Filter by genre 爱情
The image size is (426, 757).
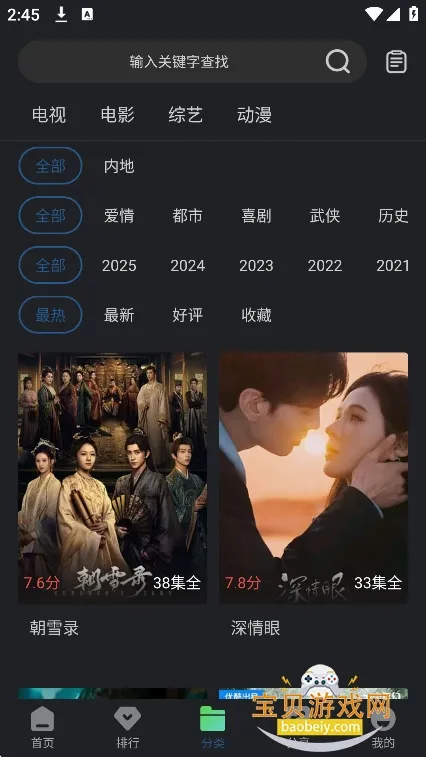coord(119,216)
